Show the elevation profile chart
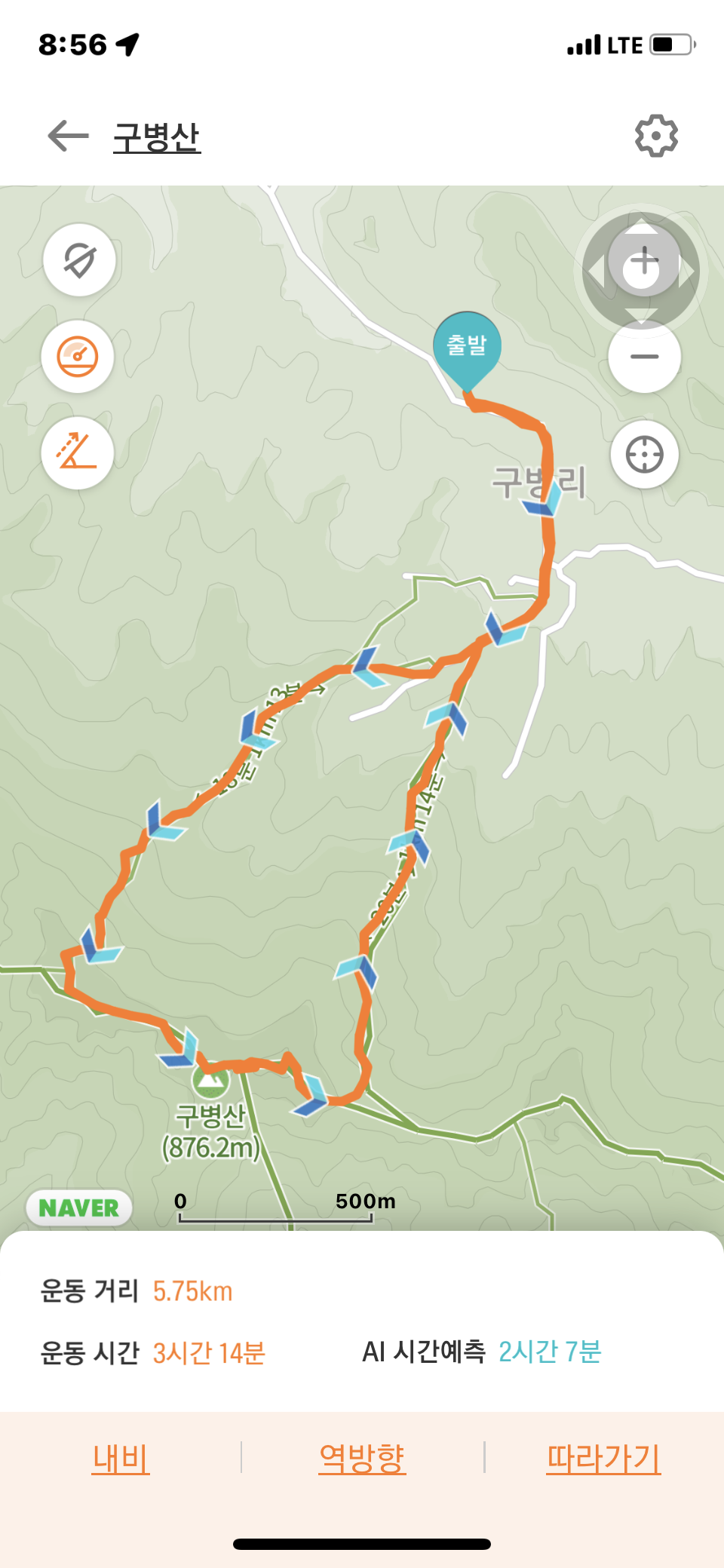724x1568 pixels. pos(78,453)
